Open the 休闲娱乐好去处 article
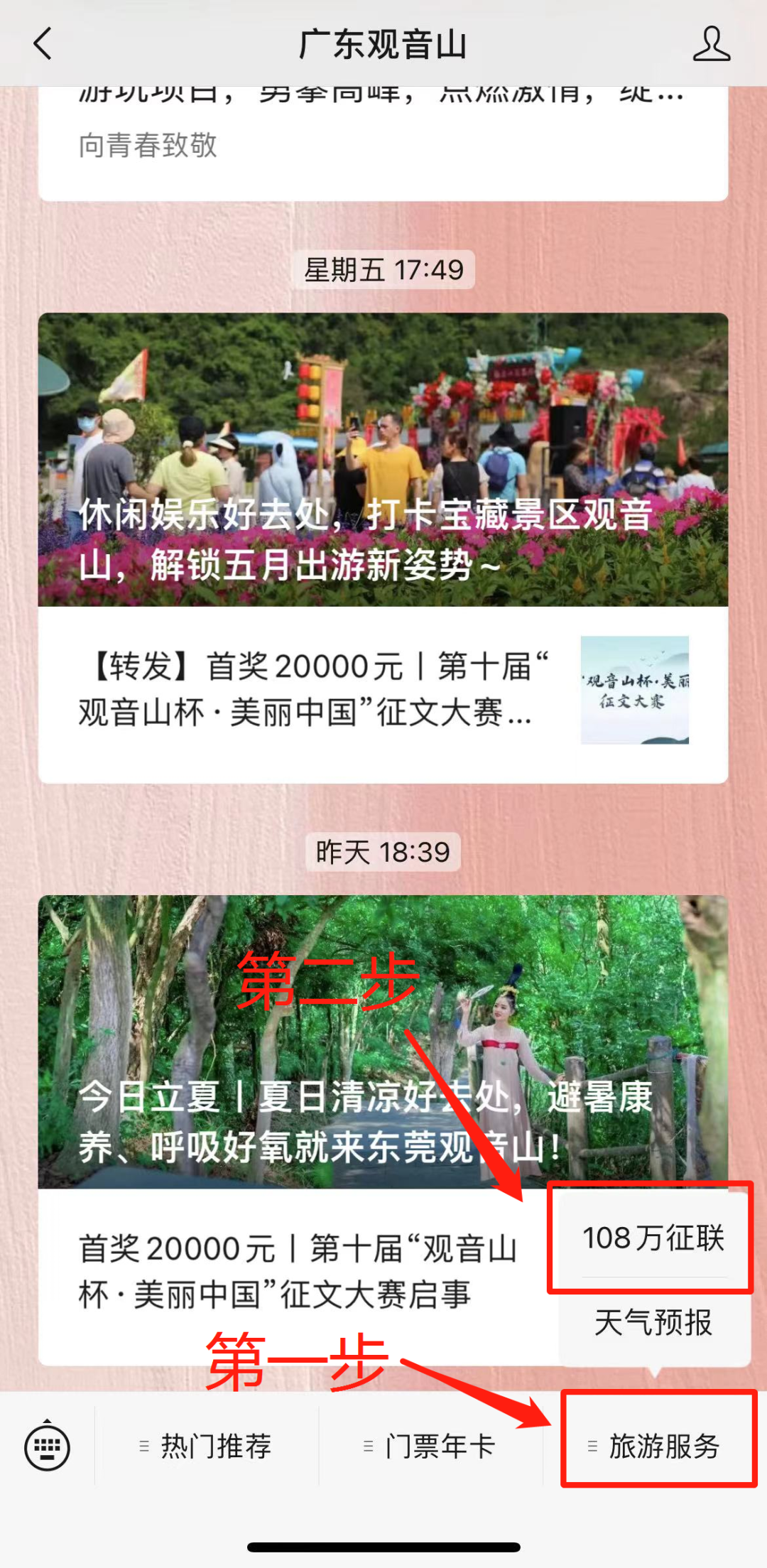Viewport: 767px width, 1568px height. [x=383, y=460]
